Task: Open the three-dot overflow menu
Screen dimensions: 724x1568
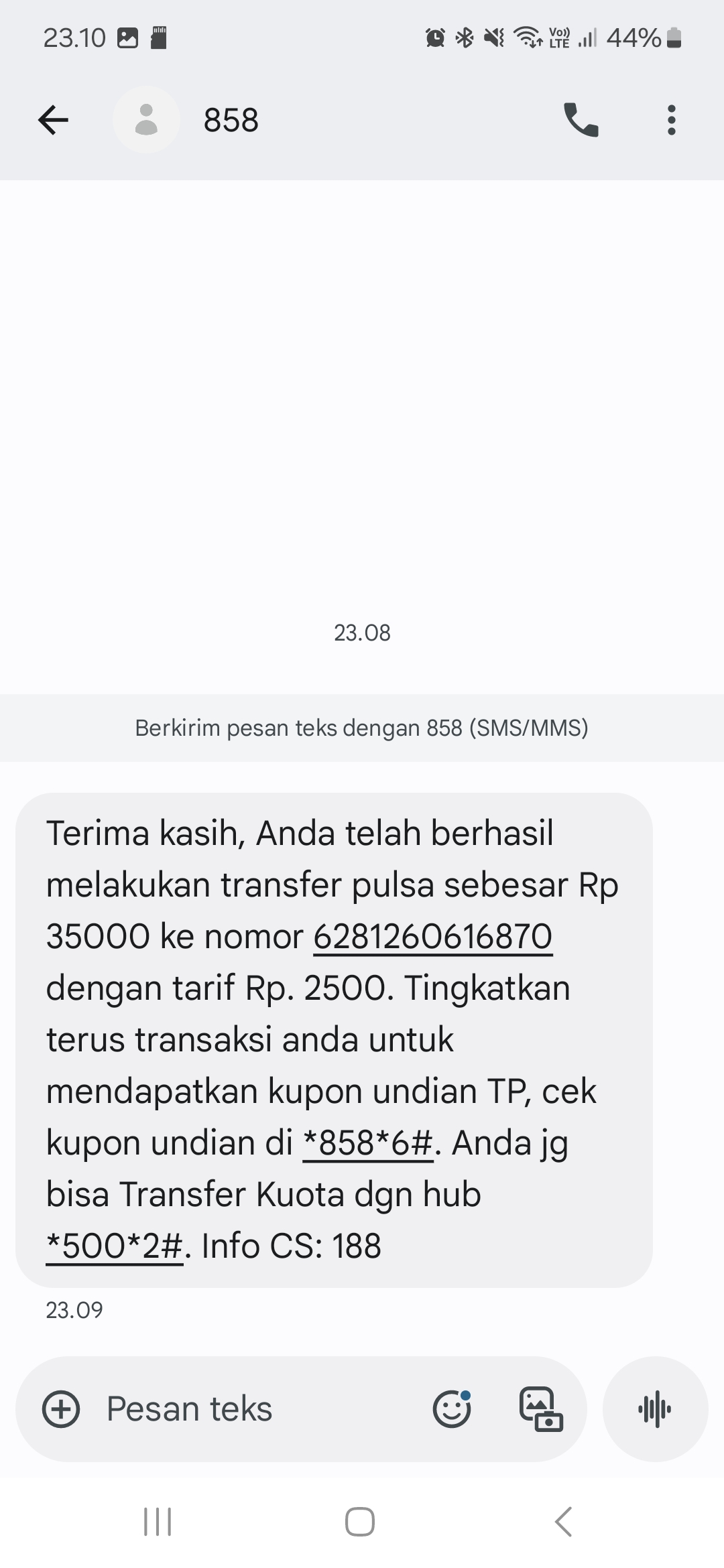Action: (671, 121)
